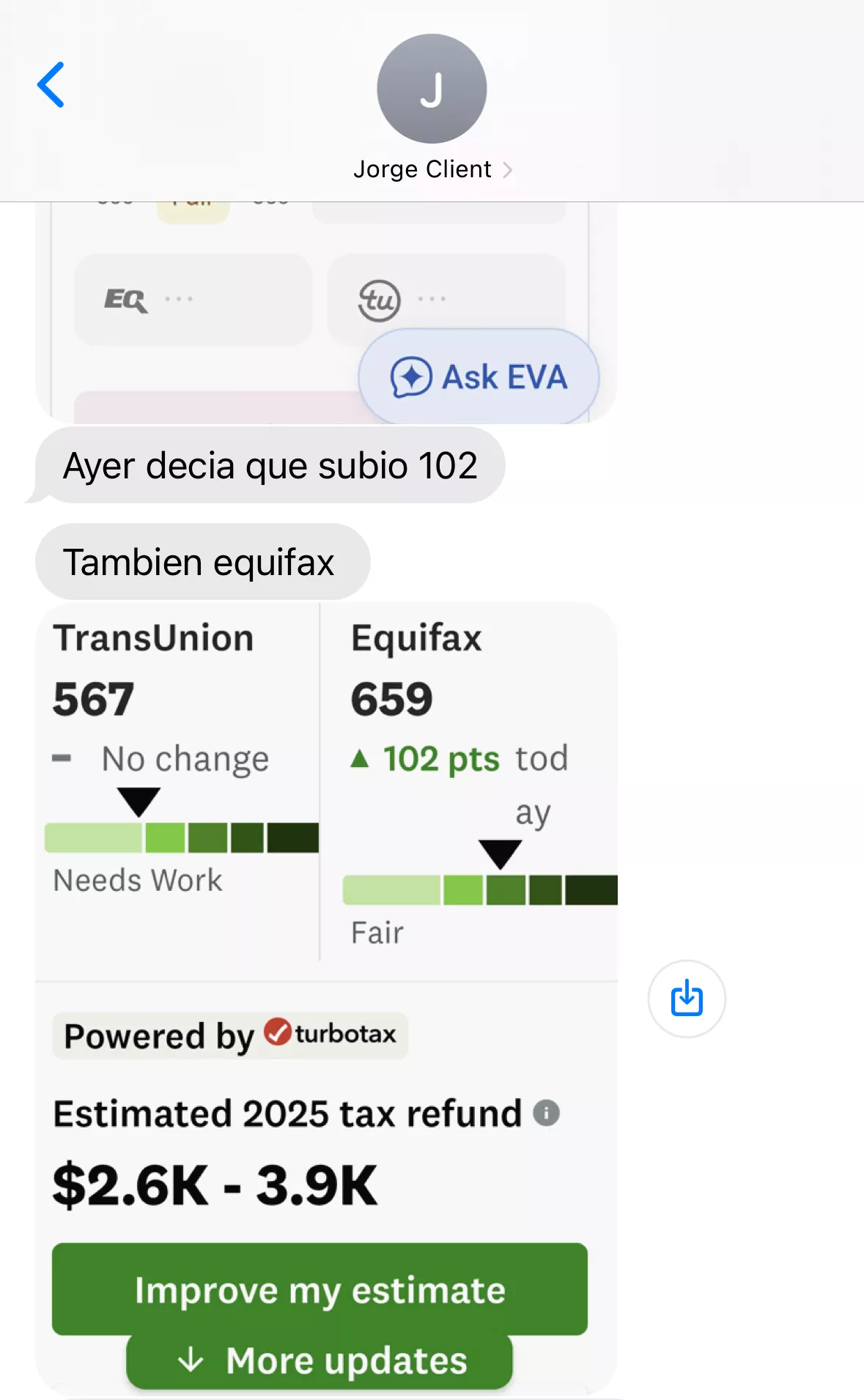Save the credit score screenshot attachment
This screenshot has width=864, height=1400.
coord(687,999)
